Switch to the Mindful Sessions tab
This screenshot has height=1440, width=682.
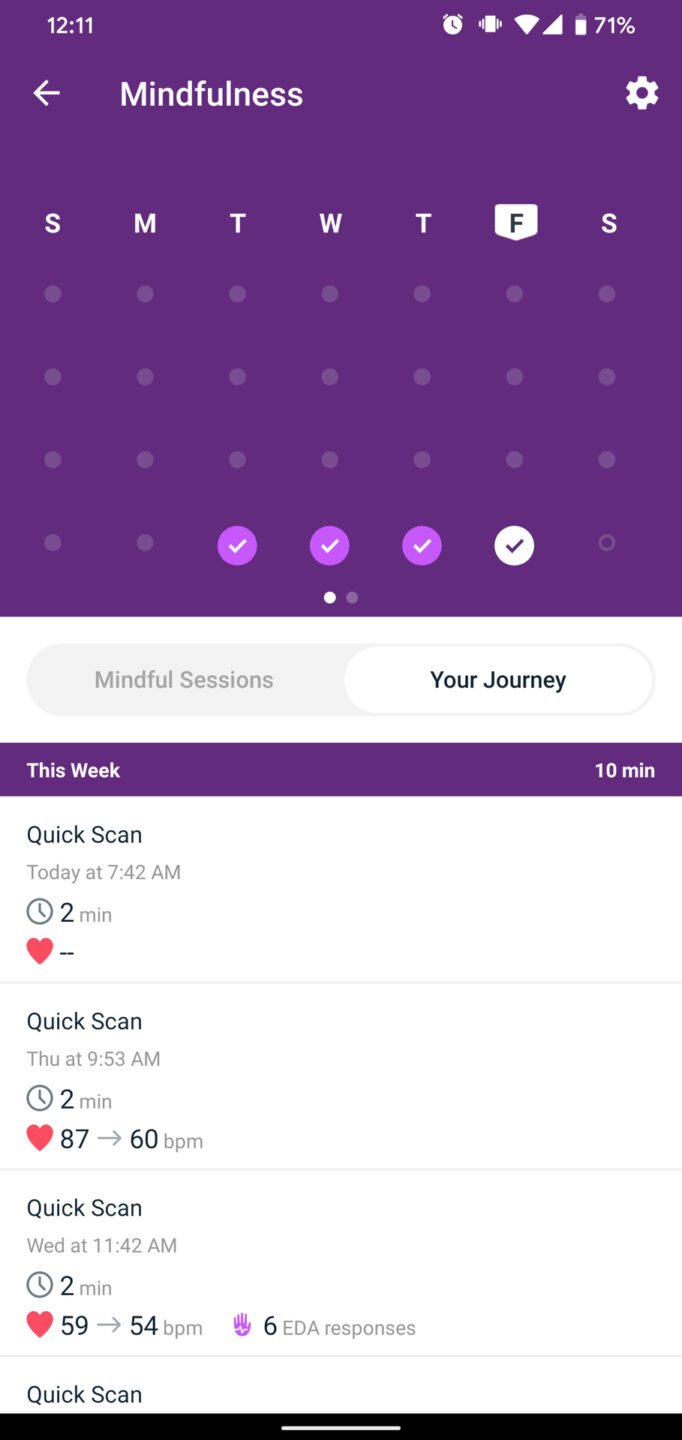tap(184, 680)
